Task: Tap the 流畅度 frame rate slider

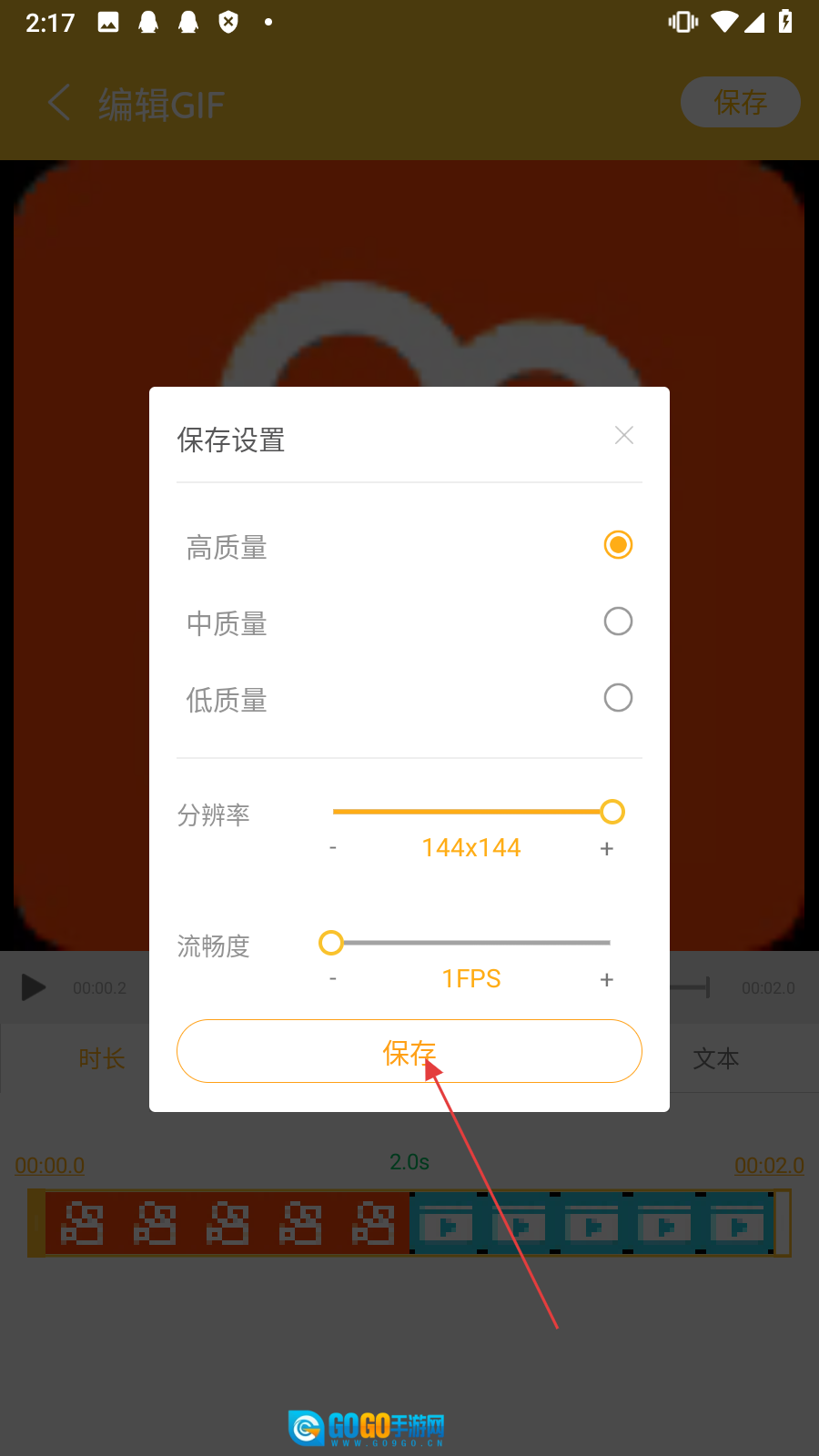Action: click(471, 943)
